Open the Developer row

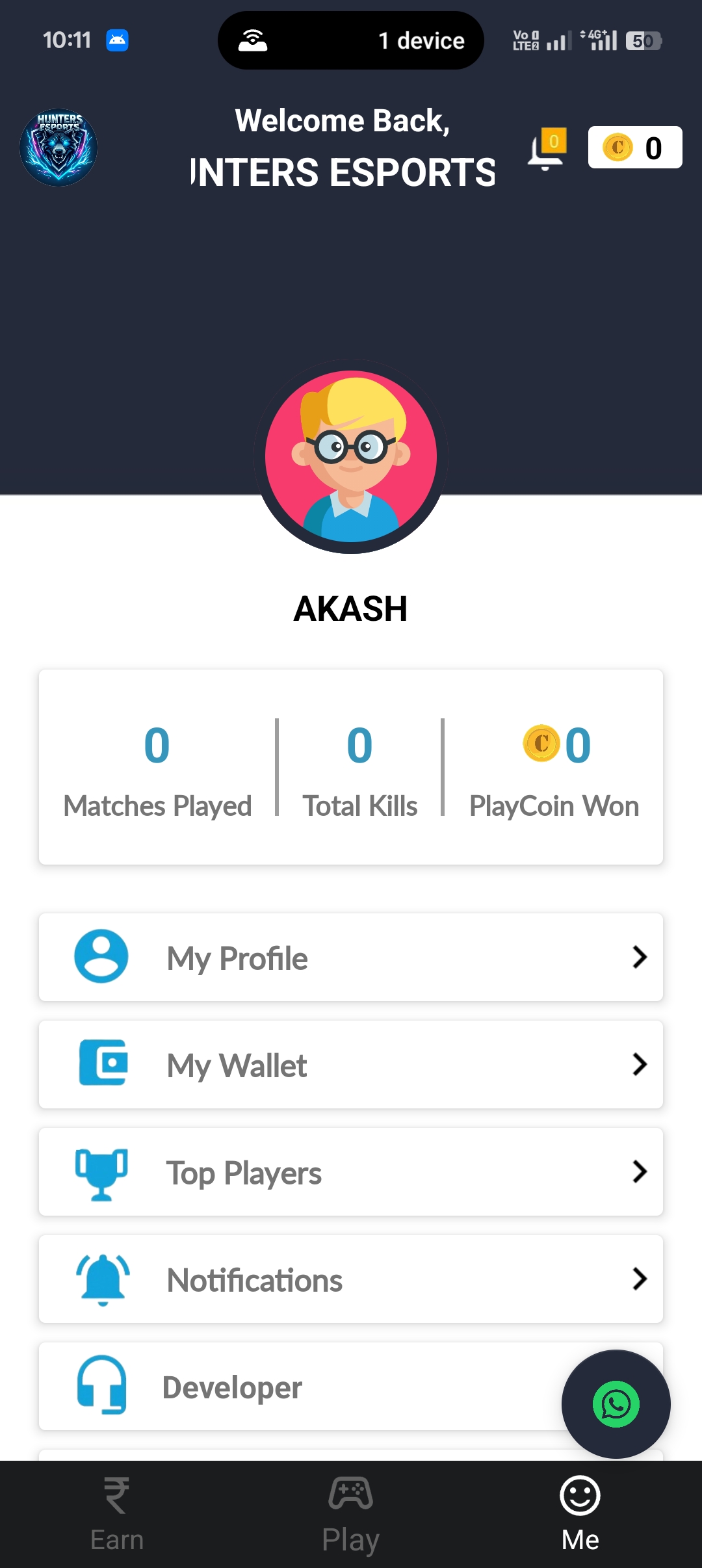(292, 1387)
